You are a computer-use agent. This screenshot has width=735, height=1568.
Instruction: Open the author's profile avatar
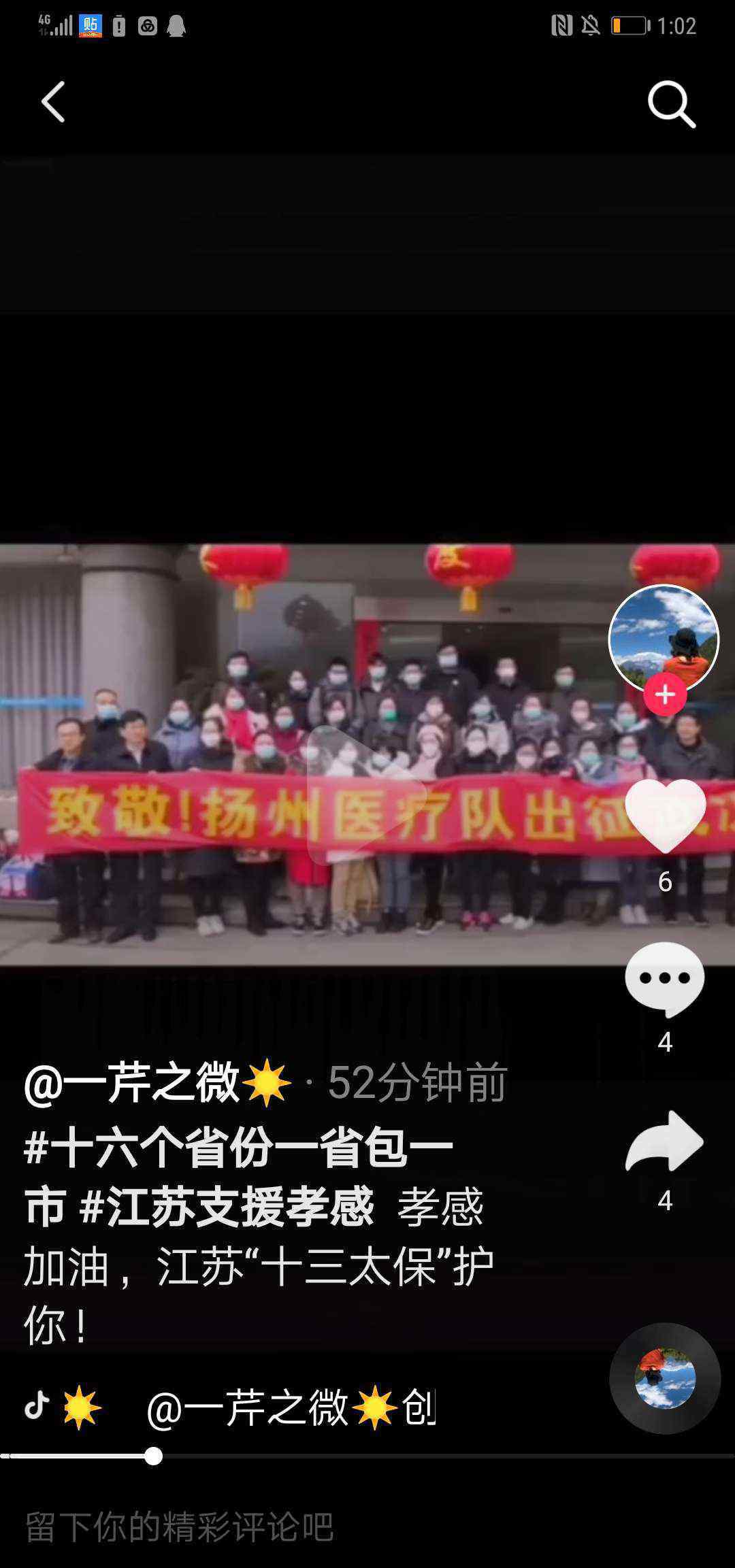pyautogui.click(x=664, y=639)
